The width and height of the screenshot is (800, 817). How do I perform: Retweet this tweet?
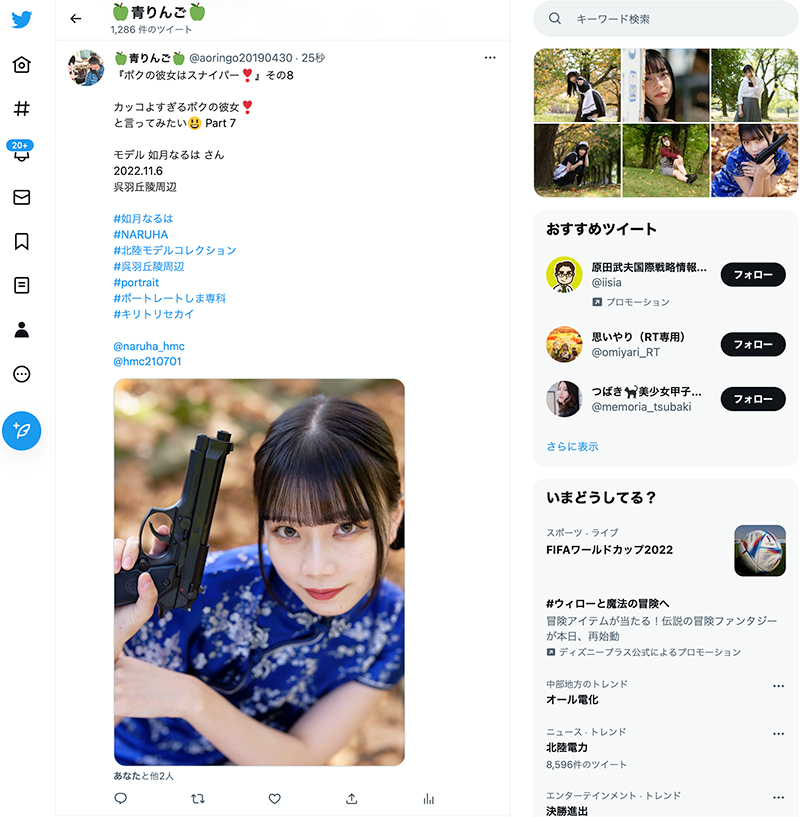coord(198,799)
